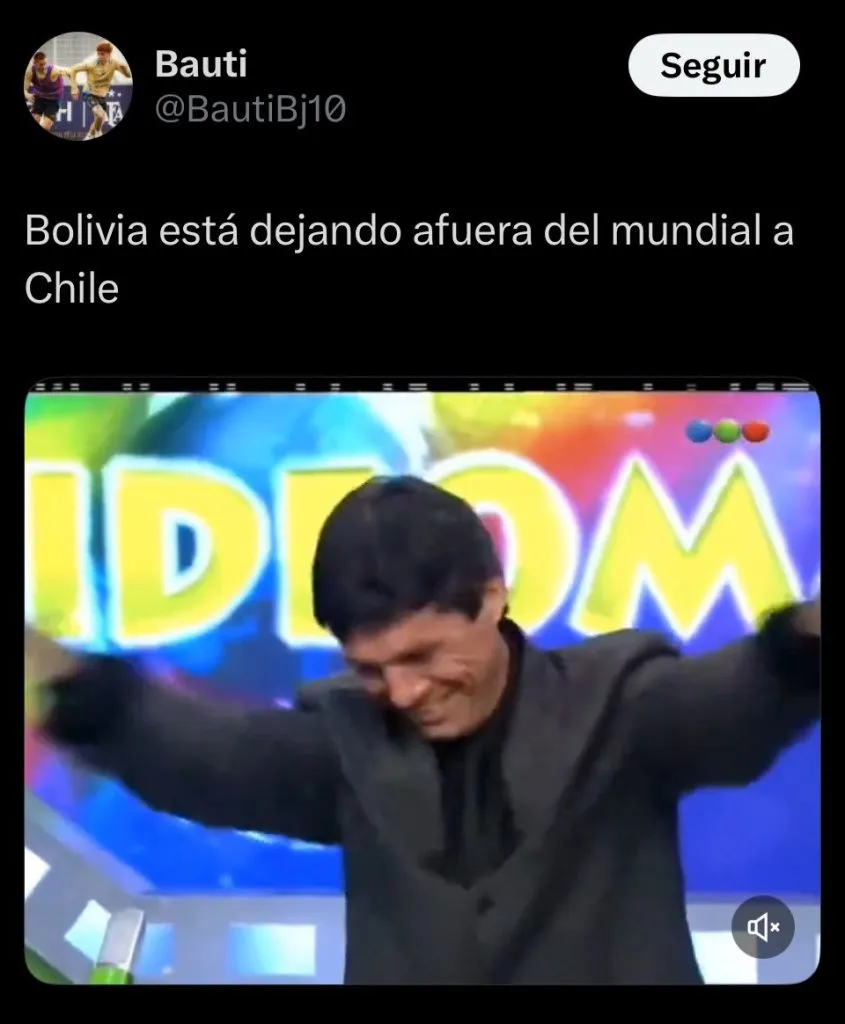The image size is (845, 1024).
Task: Follow Bauti with the Seguir button
Action: click(x=713, y=66)
